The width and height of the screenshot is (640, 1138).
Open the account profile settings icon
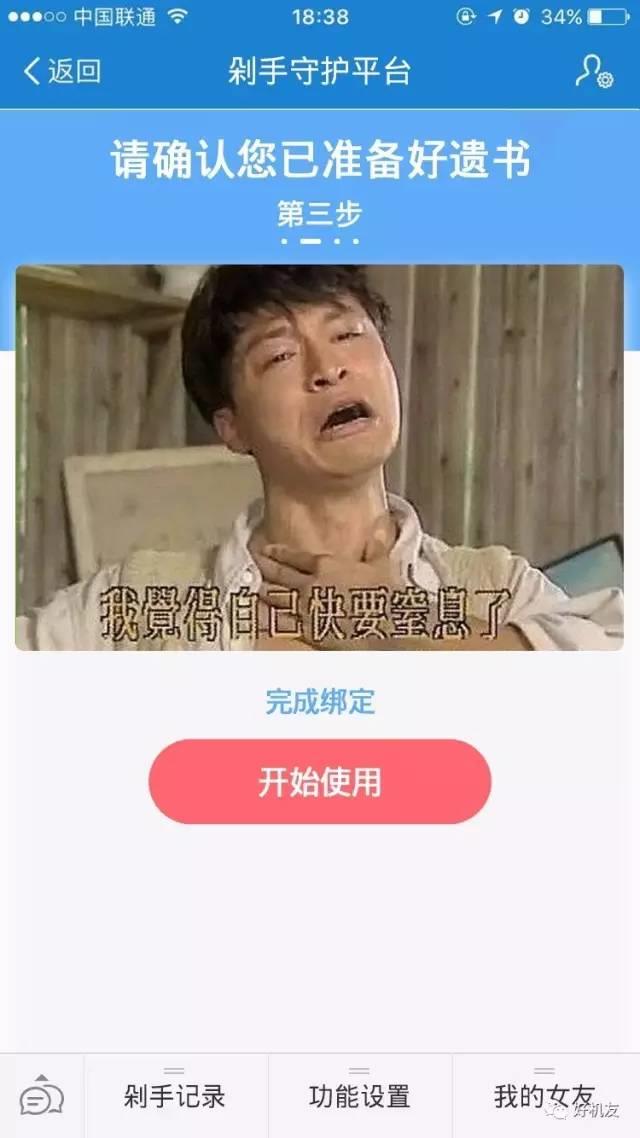[593, 71]
